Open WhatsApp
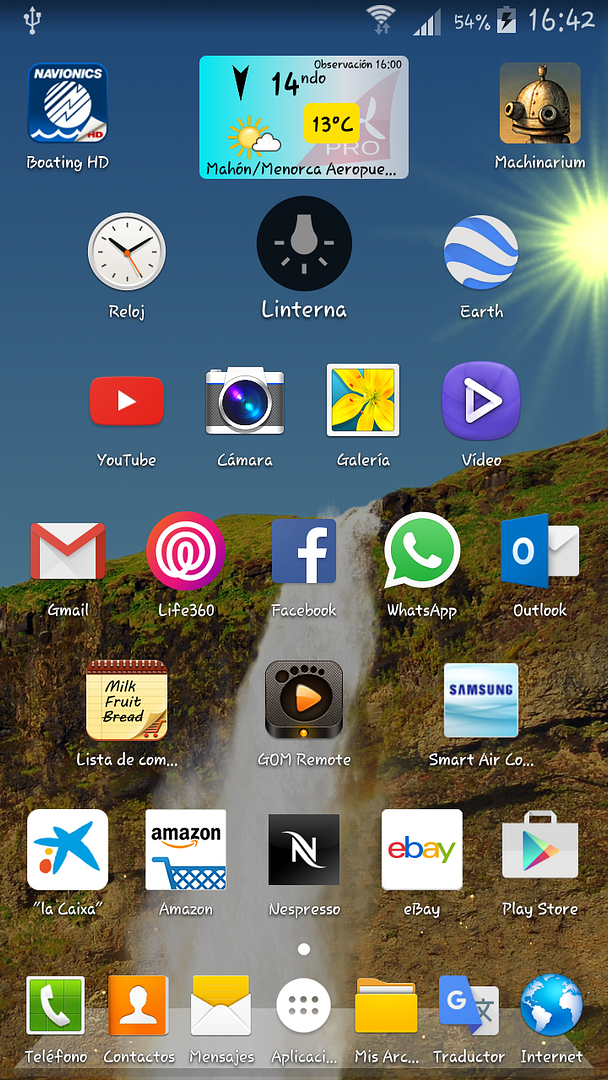The image size is (608, 1080). pos(422,551)
